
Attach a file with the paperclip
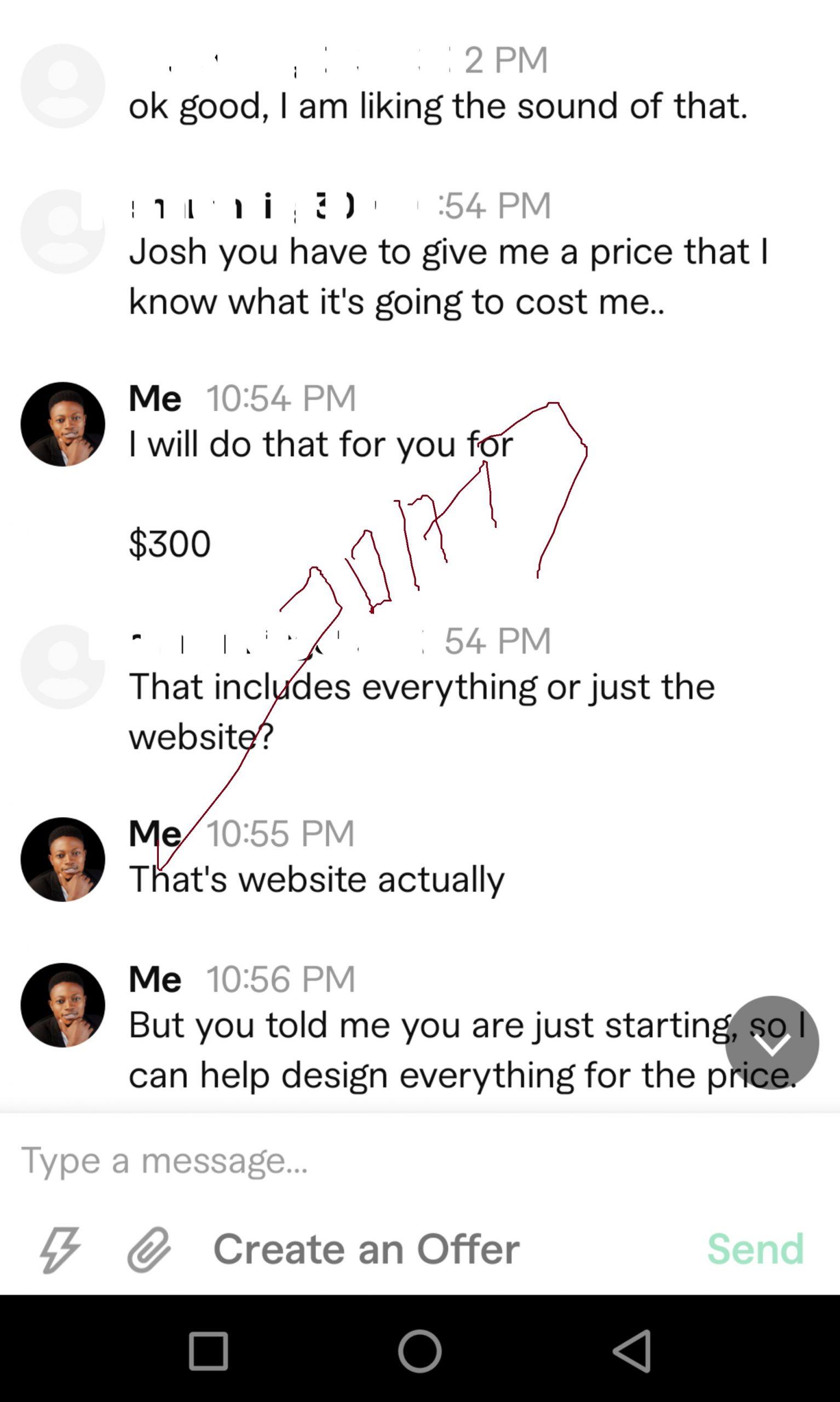coord(149,1250)
